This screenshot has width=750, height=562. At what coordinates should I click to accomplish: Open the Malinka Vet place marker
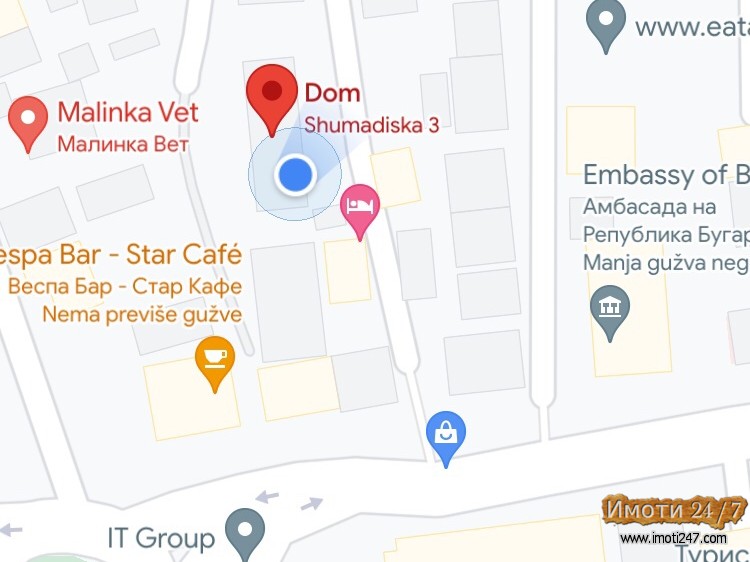point(27,119)
